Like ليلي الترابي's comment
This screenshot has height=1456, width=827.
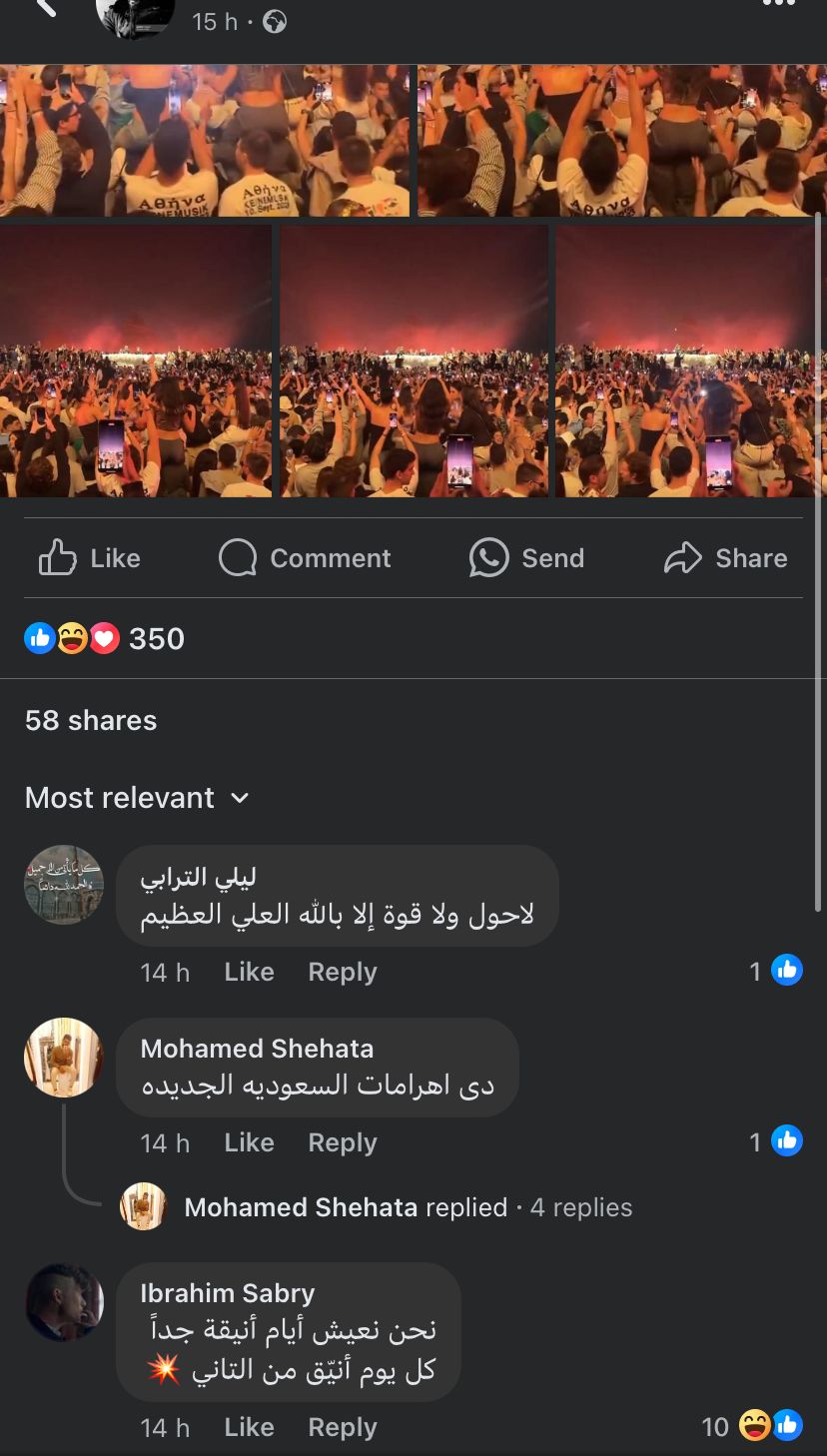click(249, 972)
